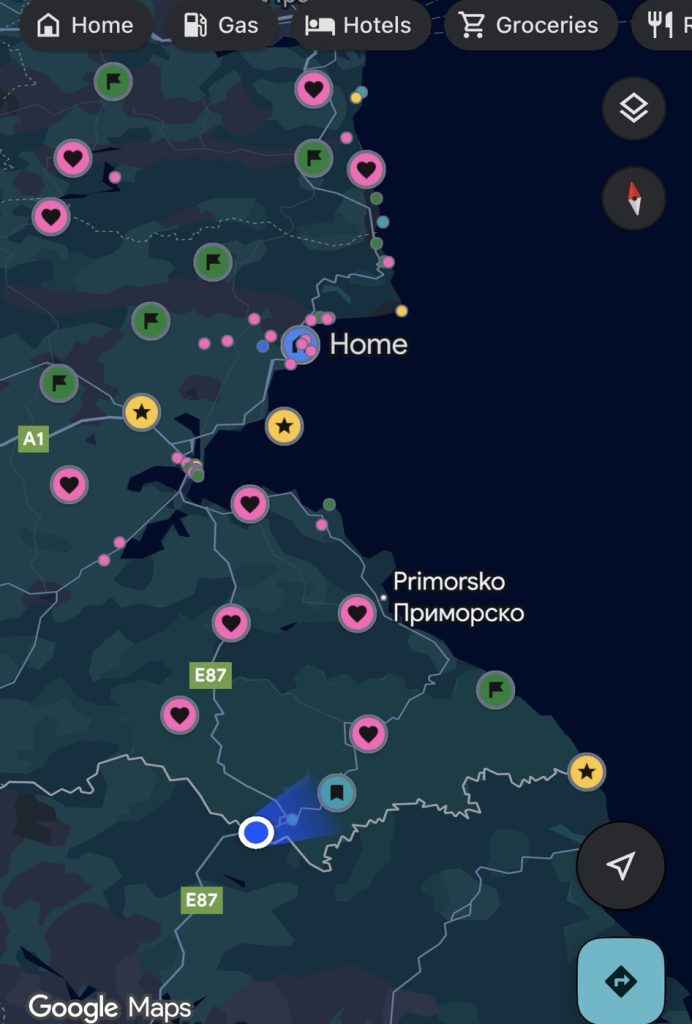Open the map layers selector

(x=633, y=108)
